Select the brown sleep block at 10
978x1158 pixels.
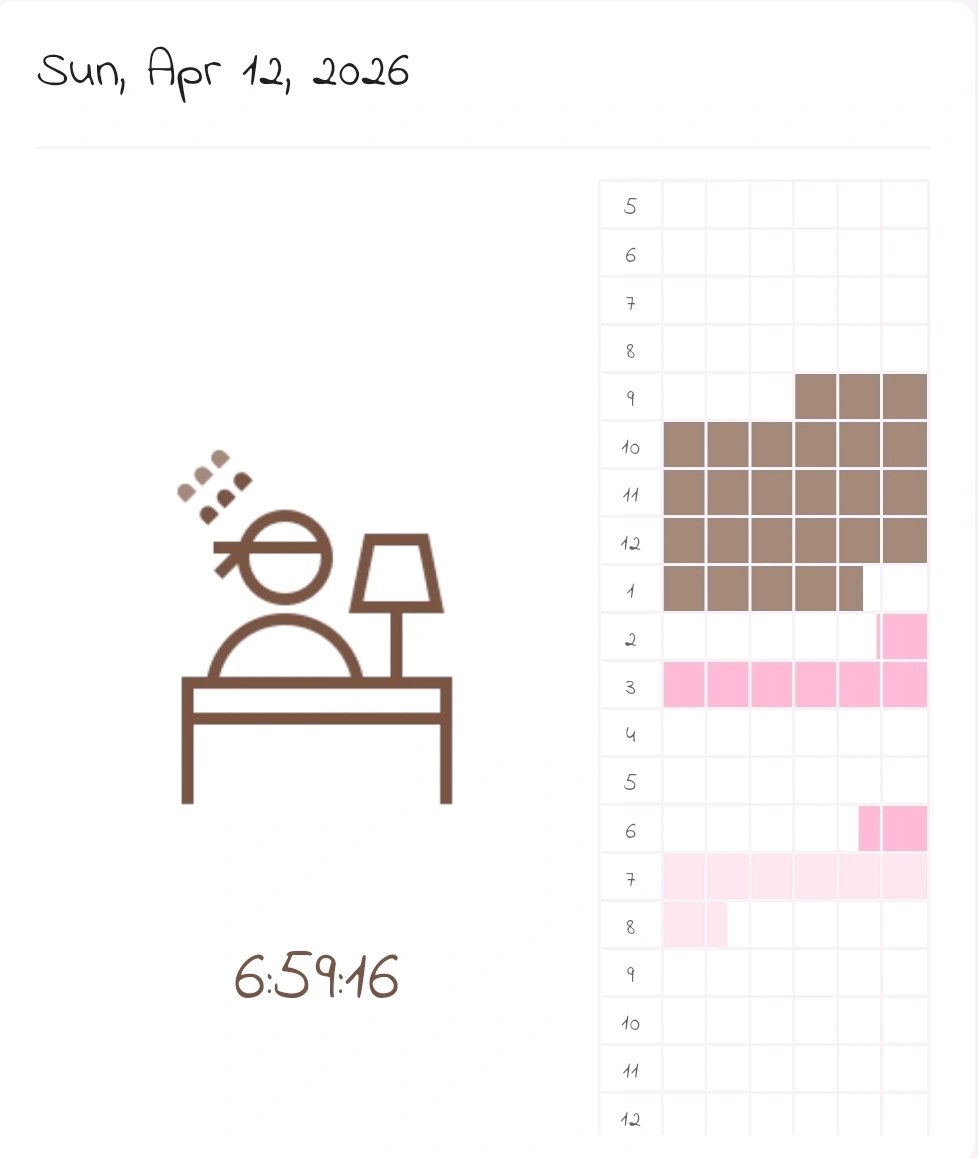[795, 446]
